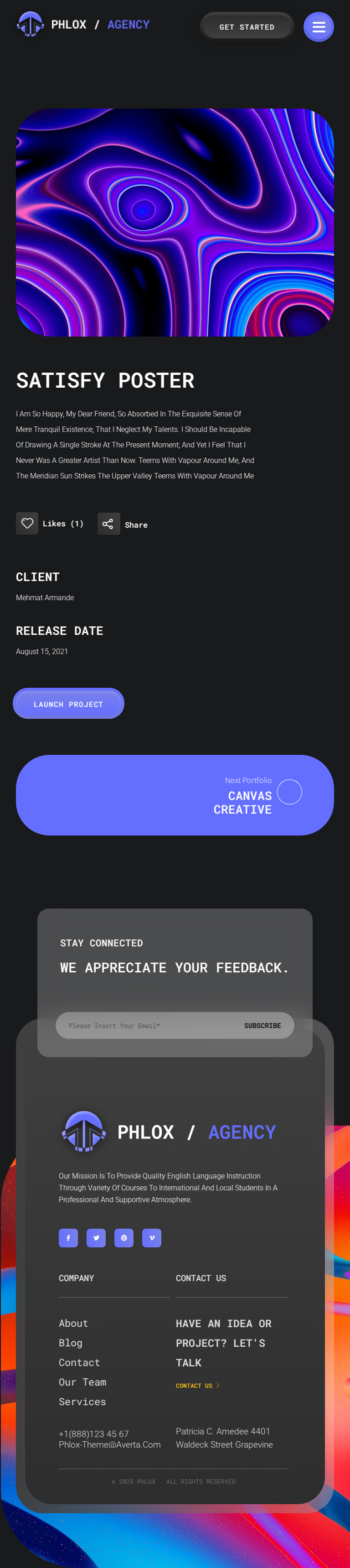Visit the About page
The height and width of the screenshot is (1568, 350).
[x=73, y=1323]
